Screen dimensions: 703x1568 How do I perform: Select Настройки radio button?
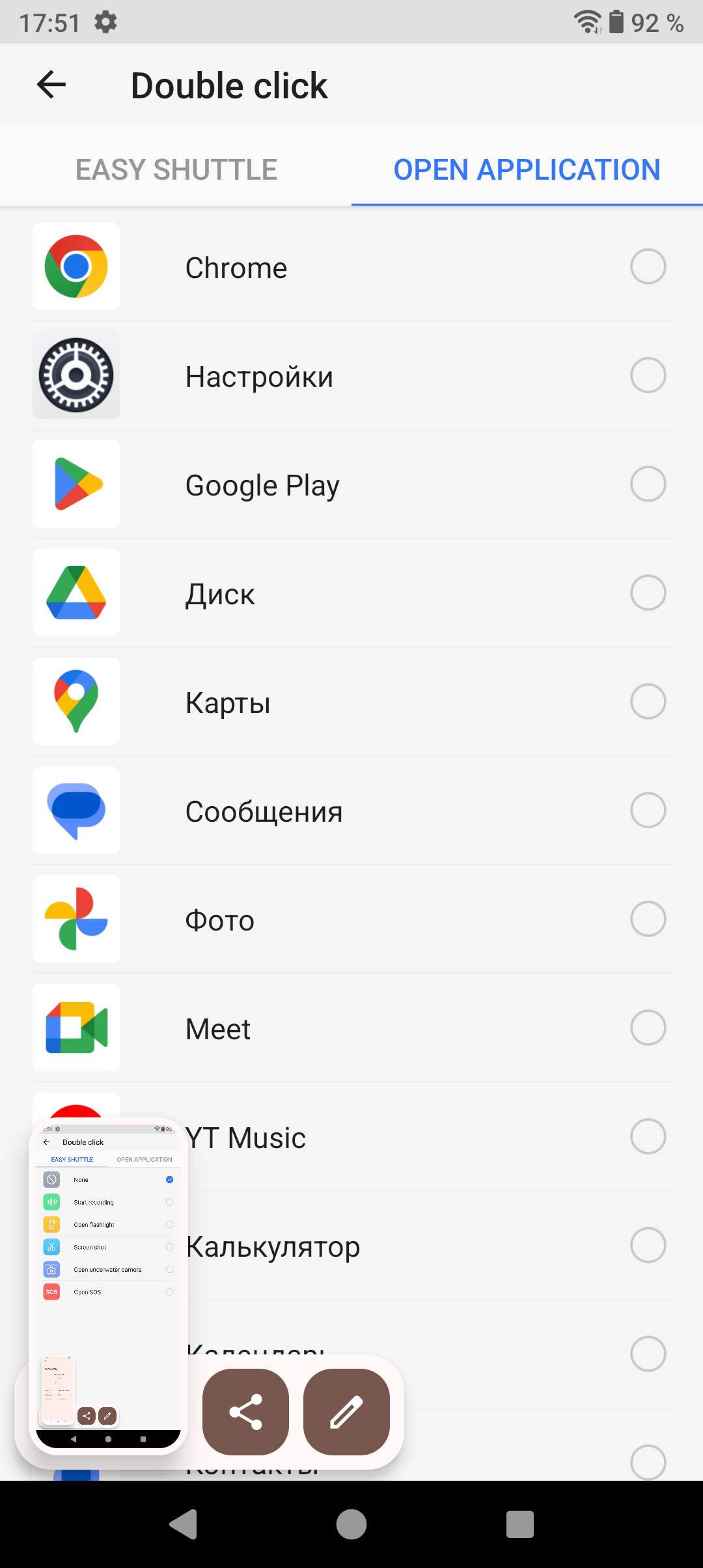coord(648,375)
